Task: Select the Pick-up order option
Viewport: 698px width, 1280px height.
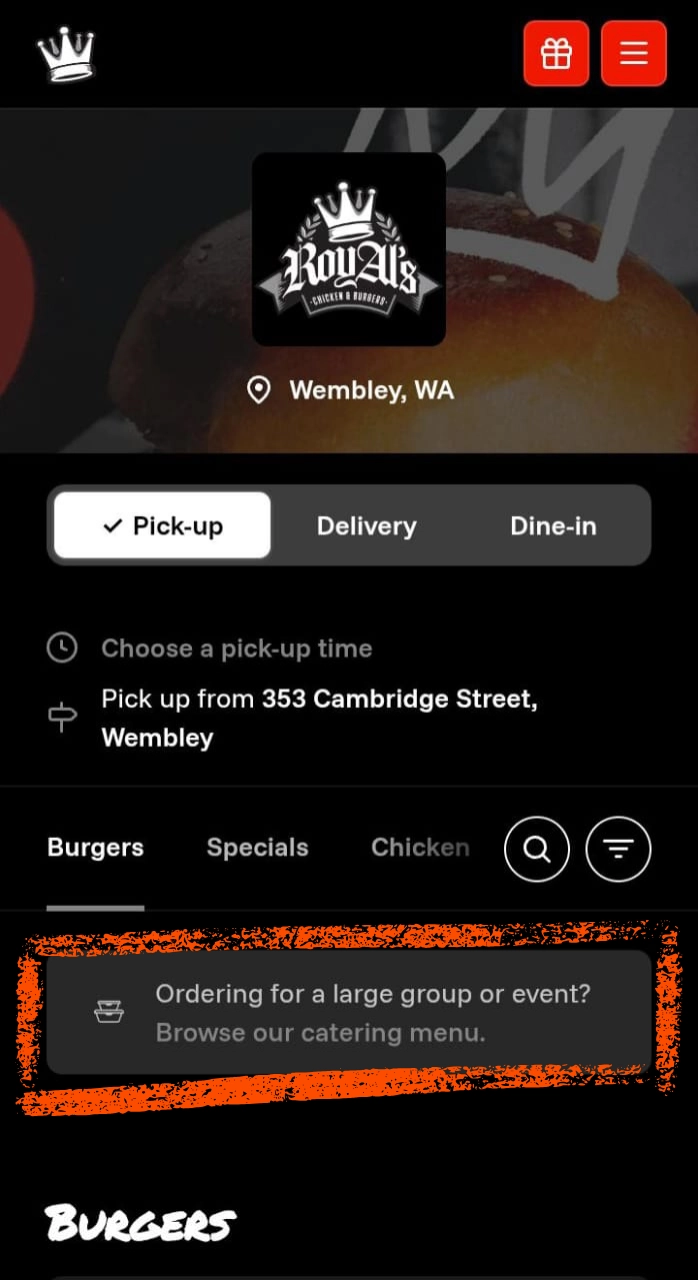Action: click(163, 526)
